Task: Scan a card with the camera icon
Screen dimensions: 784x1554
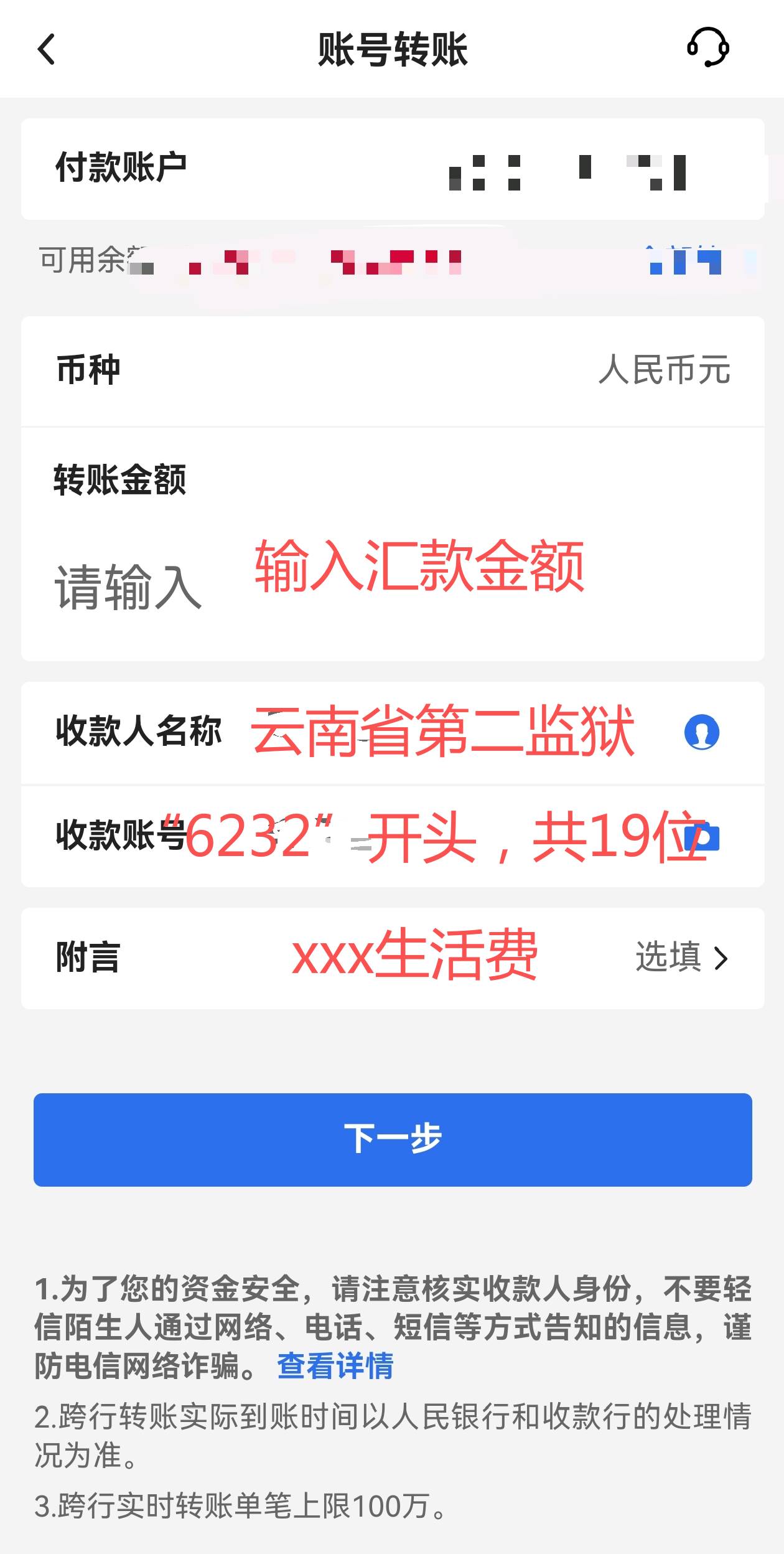Action: tap(703, 837)
